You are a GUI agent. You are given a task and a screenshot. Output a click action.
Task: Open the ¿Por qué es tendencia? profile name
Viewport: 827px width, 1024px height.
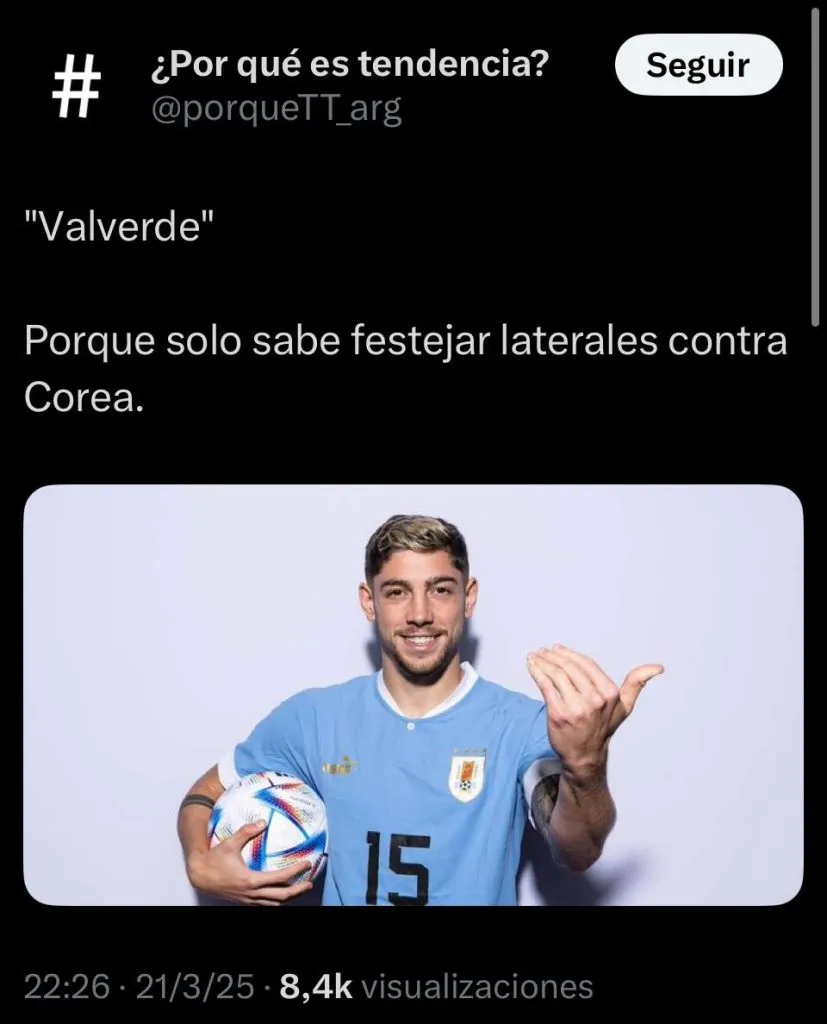tap(349, 65)
